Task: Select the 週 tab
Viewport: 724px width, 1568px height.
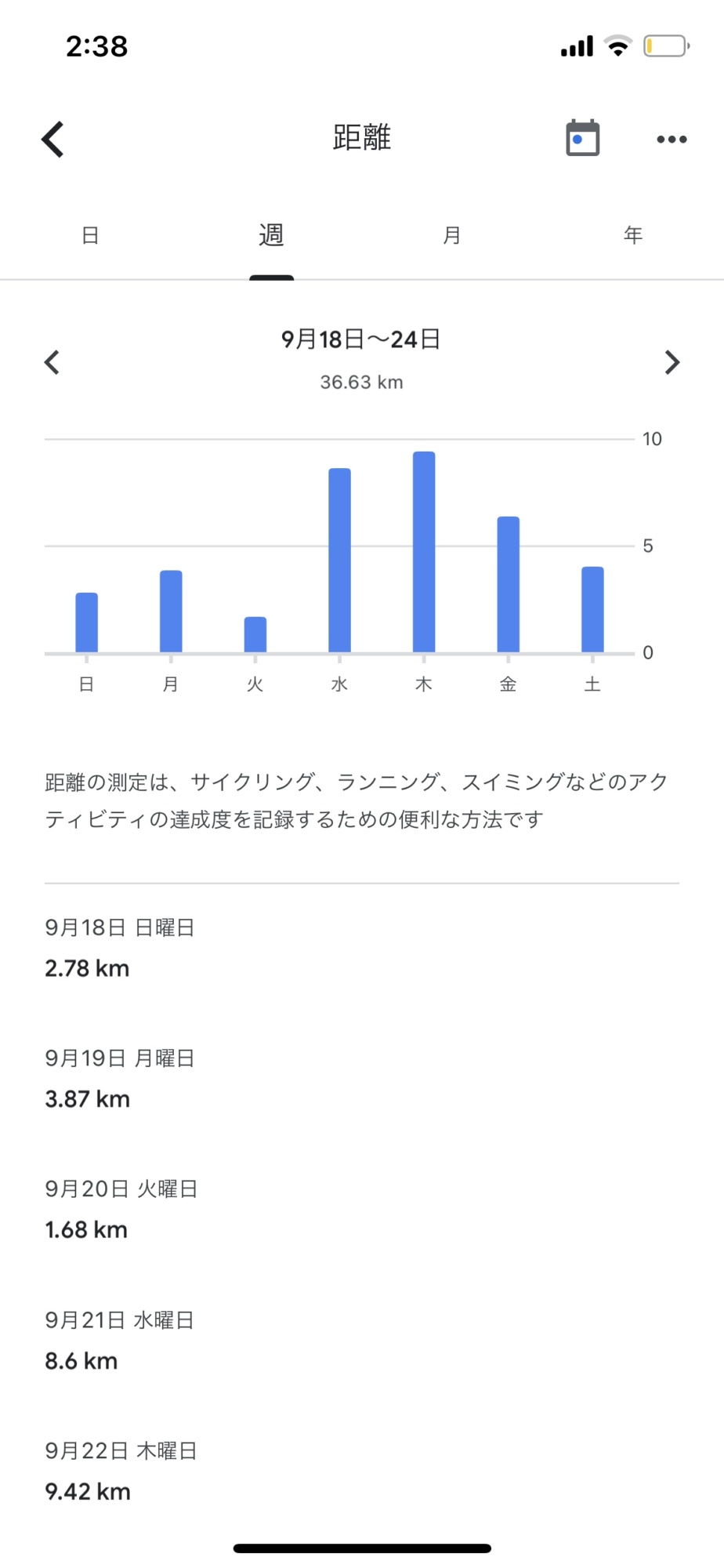Action: (271, 235)
